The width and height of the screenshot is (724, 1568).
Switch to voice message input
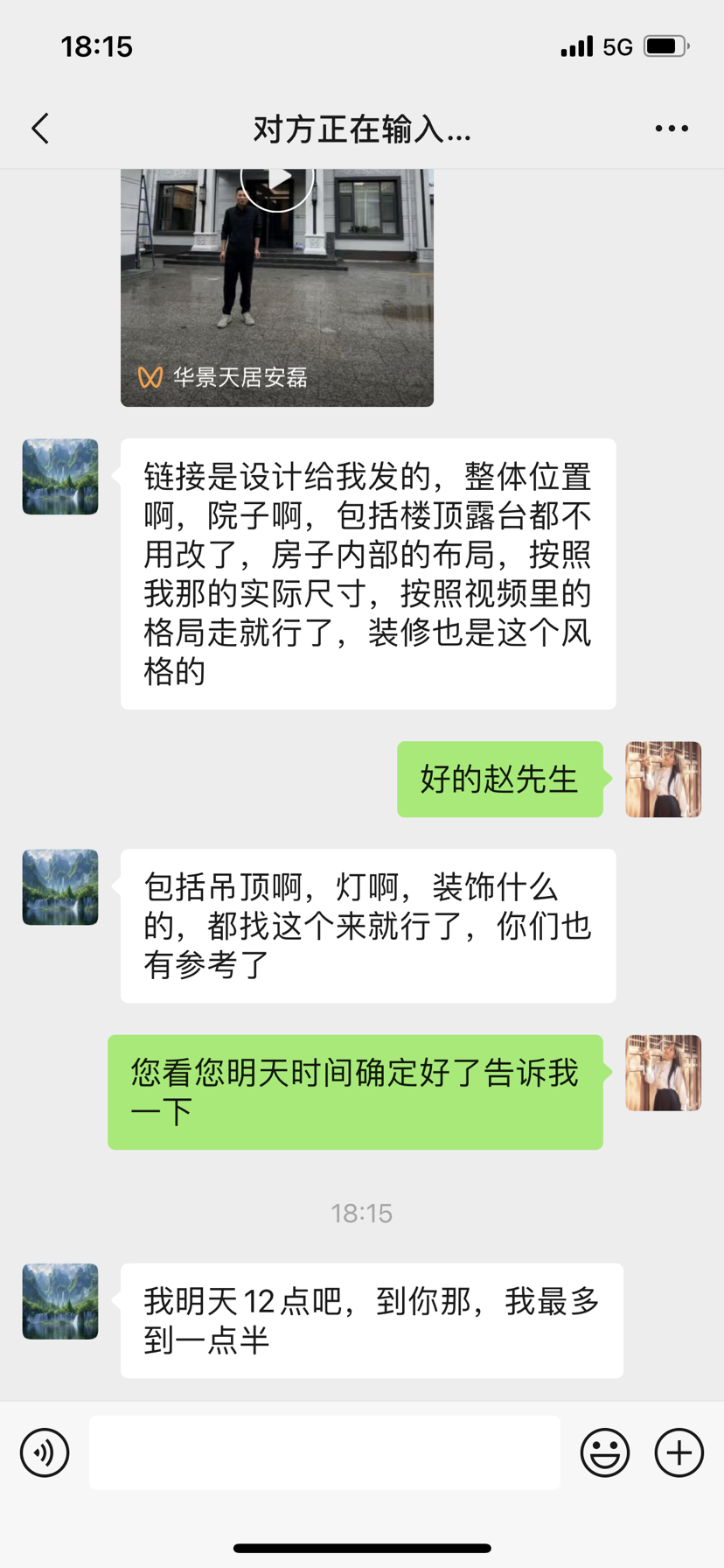point(45,1453)
